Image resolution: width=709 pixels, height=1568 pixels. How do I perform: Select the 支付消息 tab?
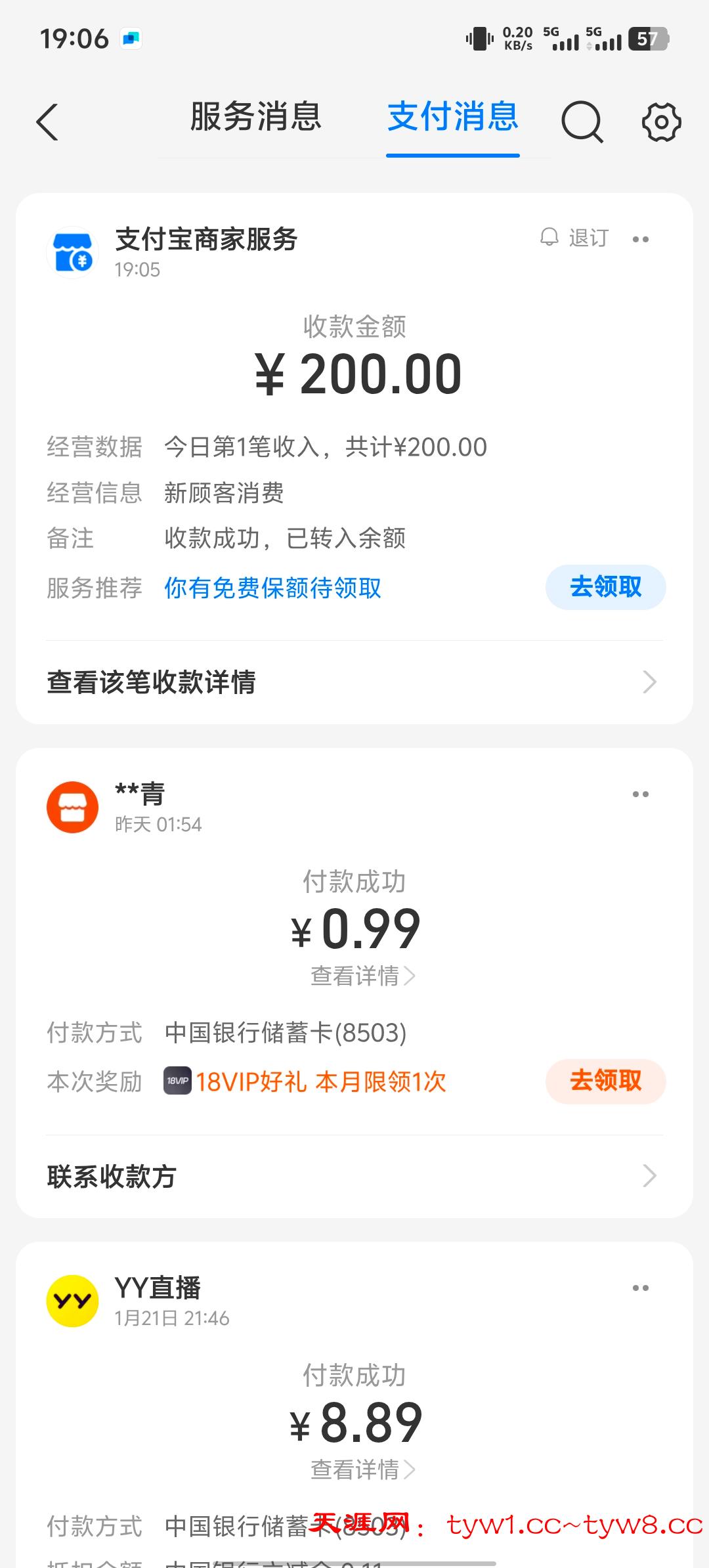click(x=453, y=117)
